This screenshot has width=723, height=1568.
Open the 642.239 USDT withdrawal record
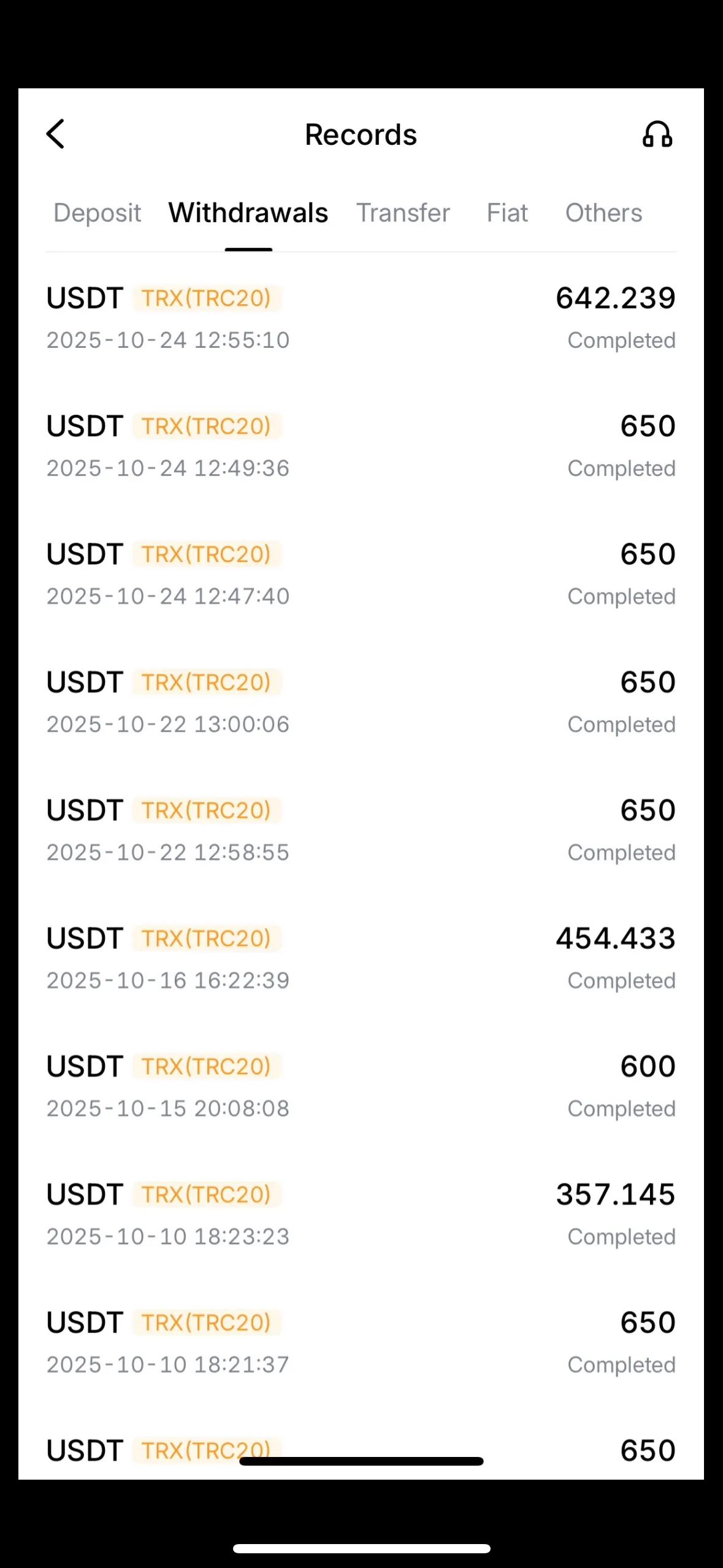[361, 318]
